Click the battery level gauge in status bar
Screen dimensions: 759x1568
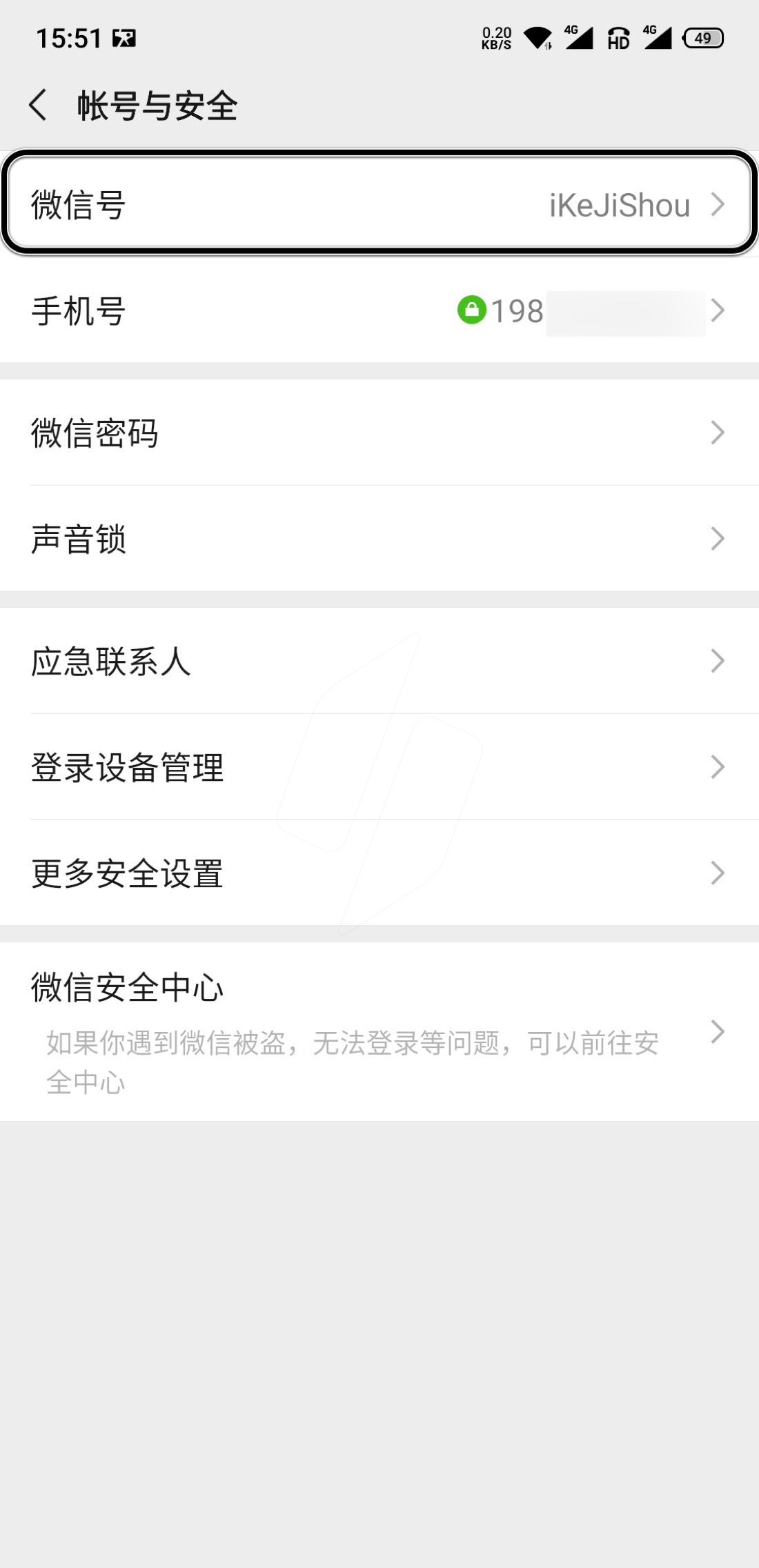click(702, 39)
